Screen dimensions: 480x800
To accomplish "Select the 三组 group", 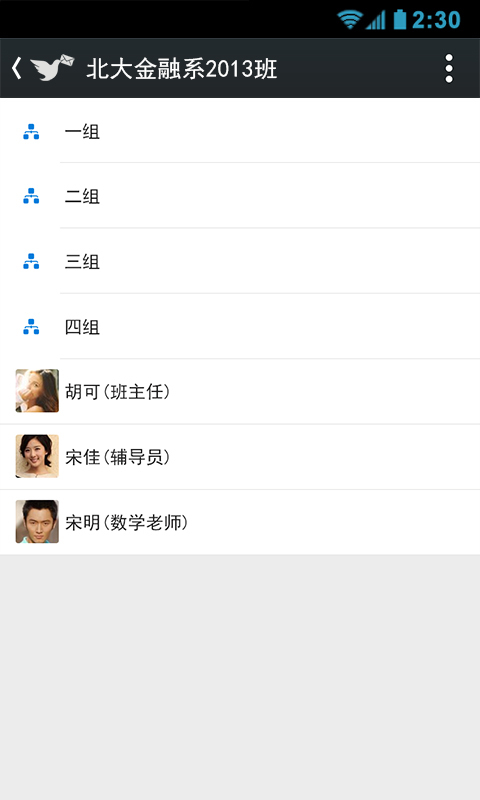I will pyautogui.click(x=240, y=261).
